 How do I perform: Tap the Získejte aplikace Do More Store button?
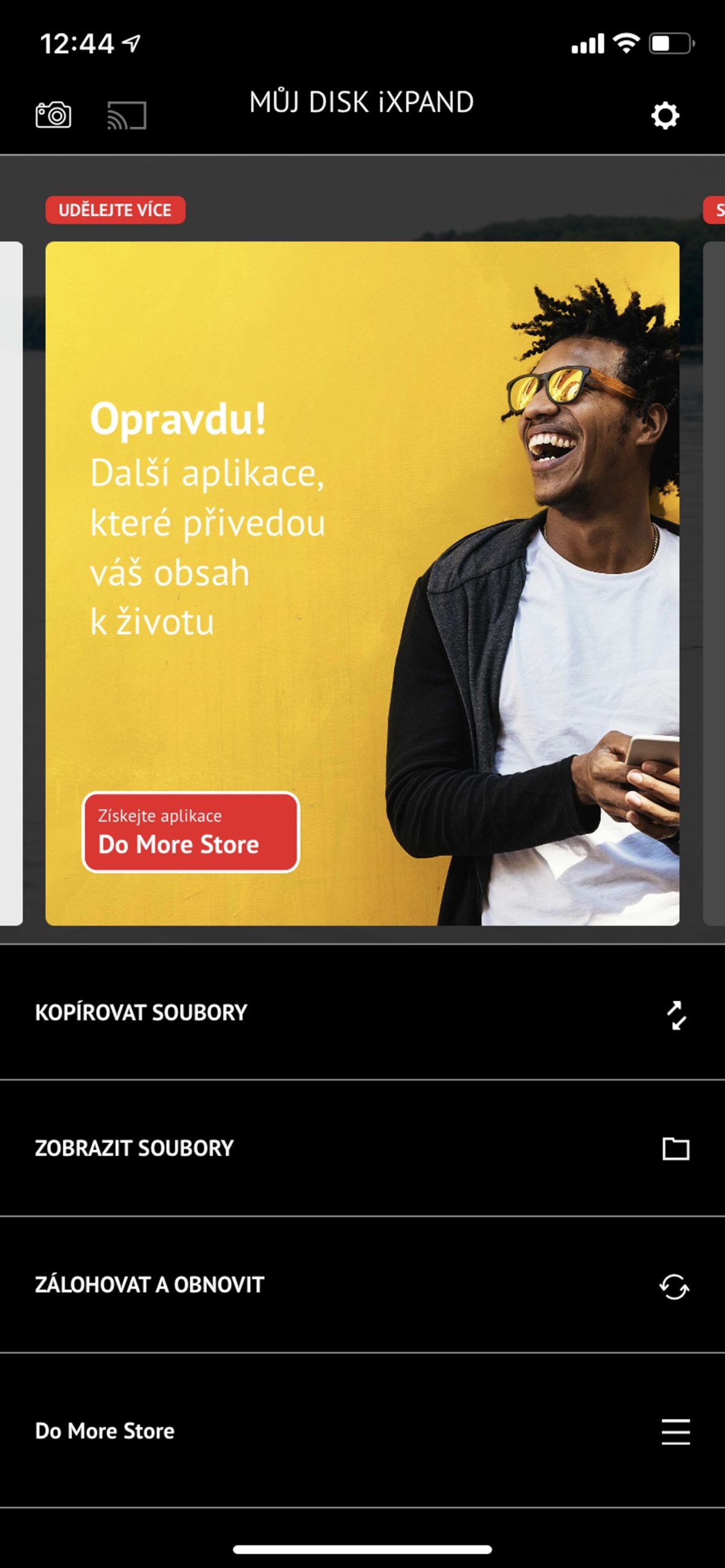pyautogui.click(x=191, y=832)
